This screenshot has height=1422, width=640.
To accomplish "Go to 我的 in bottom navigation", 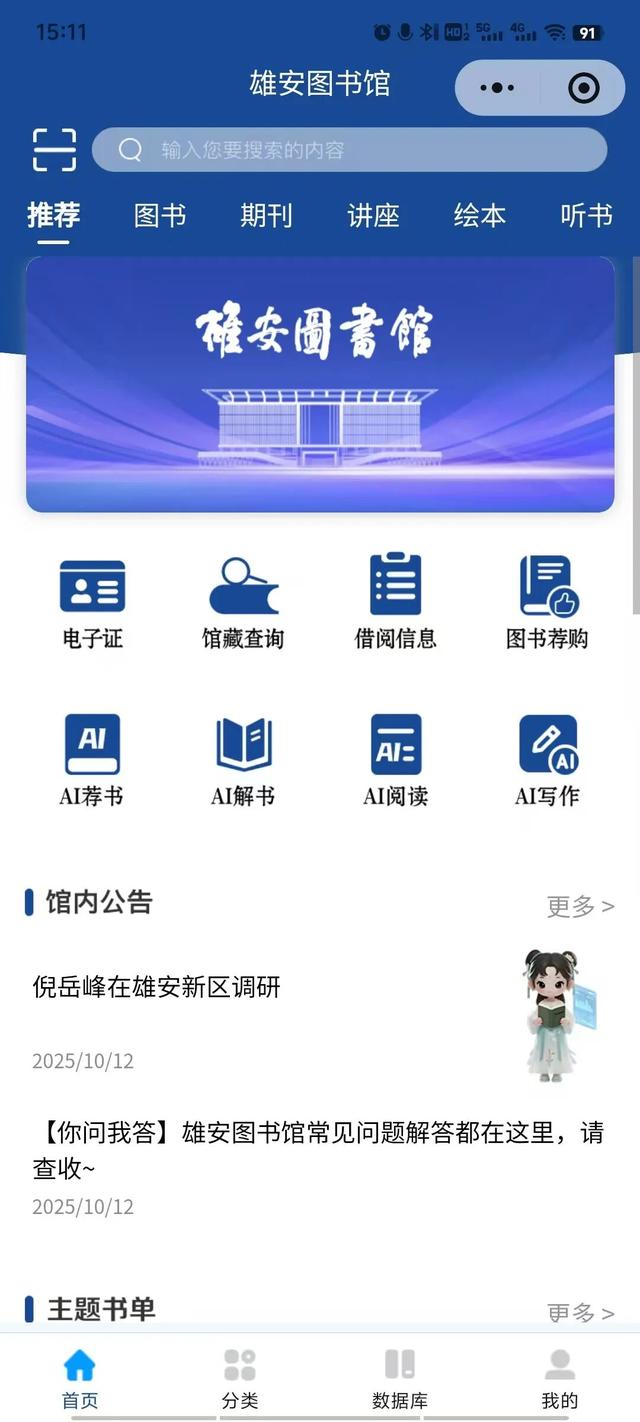I will pos(559,1378).
